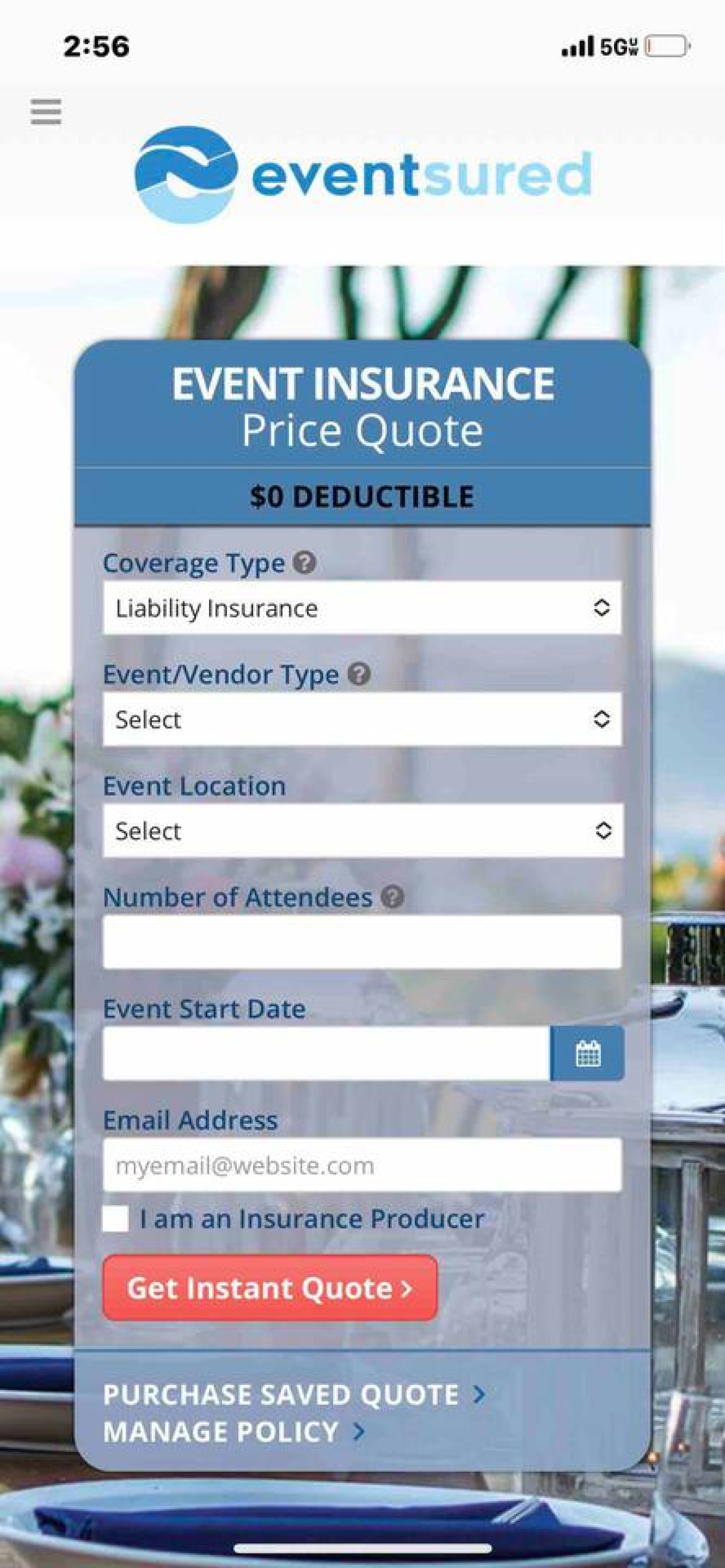Screen dimensions: 725x1568
Task: Open the hamburger menu
Action: [x=46, y=112]
